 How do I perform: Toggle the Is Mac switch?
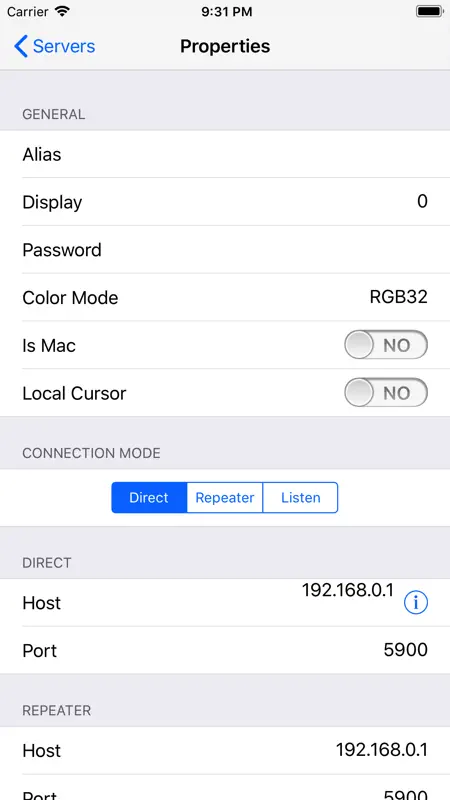coord(386,345)
